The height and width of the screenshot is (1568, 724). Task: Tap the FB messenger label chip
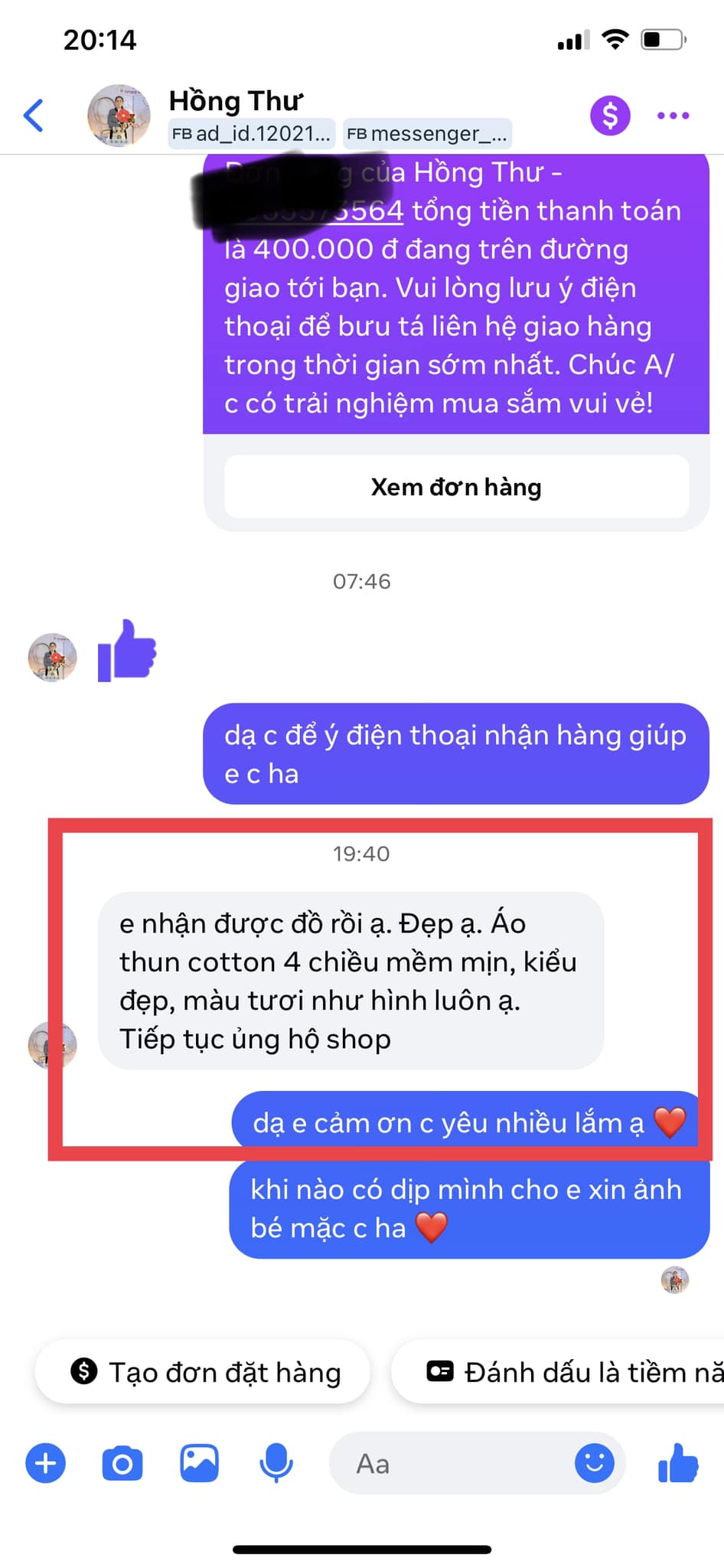pyautogui.click(x=427, y=134)
